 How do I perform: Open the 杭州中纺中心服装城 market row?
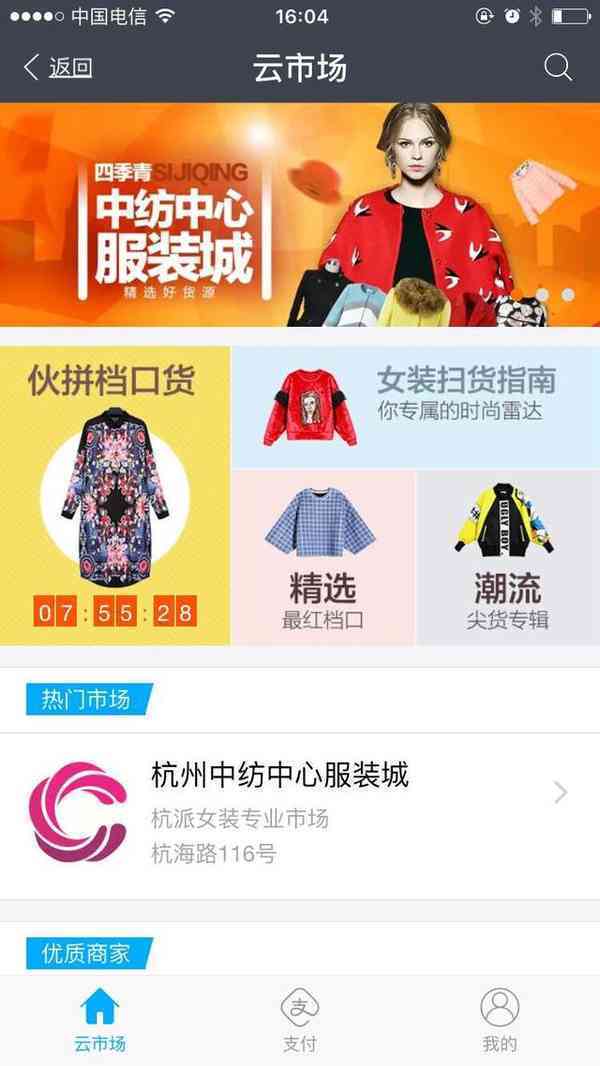[300, 815]
